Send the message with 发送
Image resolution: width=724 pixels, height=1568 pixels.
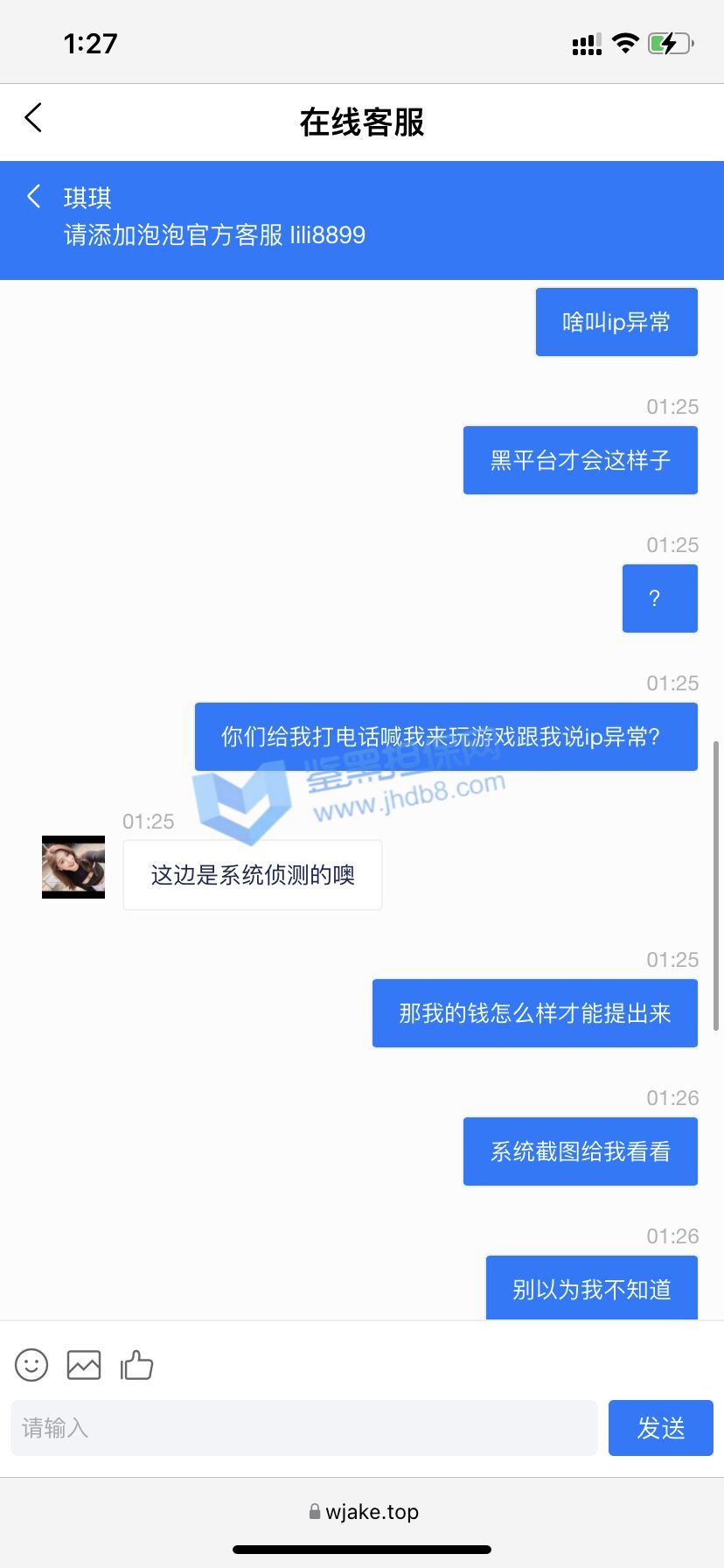coord(660,1428)
